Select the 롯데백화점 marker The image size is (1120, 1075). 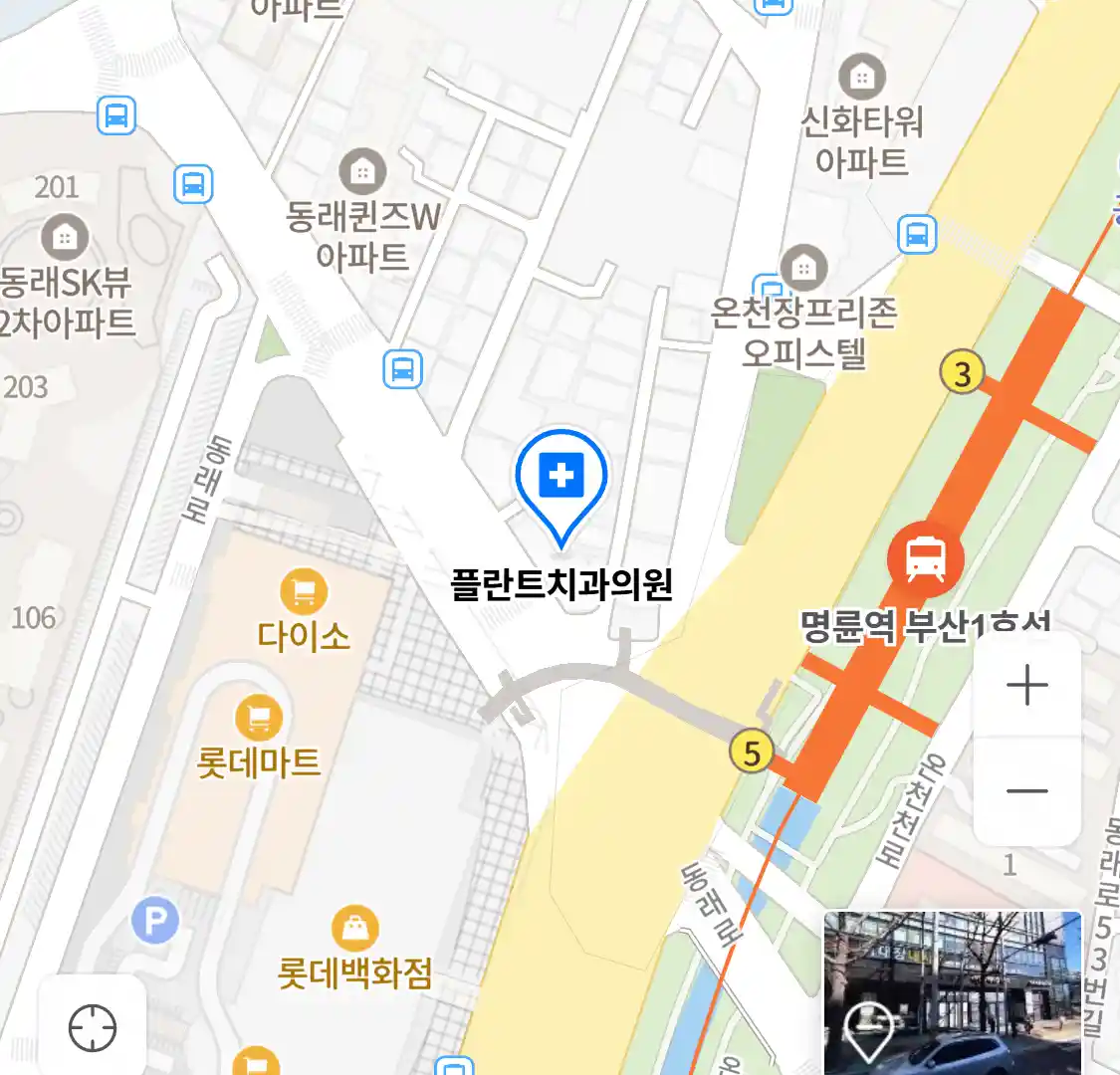354,930
